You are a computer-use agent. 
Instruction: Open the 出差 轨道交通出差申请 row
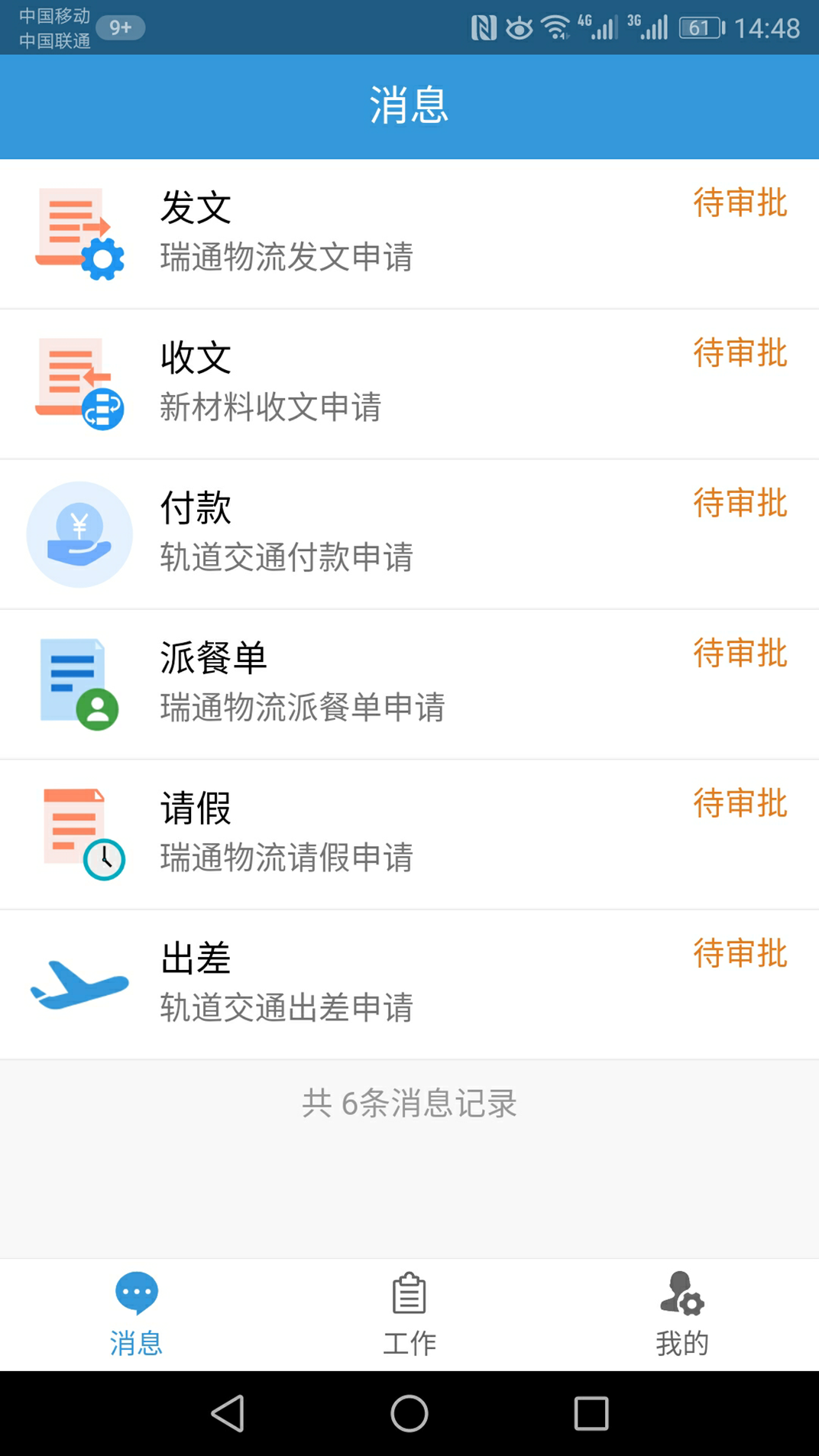pyautogui.click(x=409, y=984)
